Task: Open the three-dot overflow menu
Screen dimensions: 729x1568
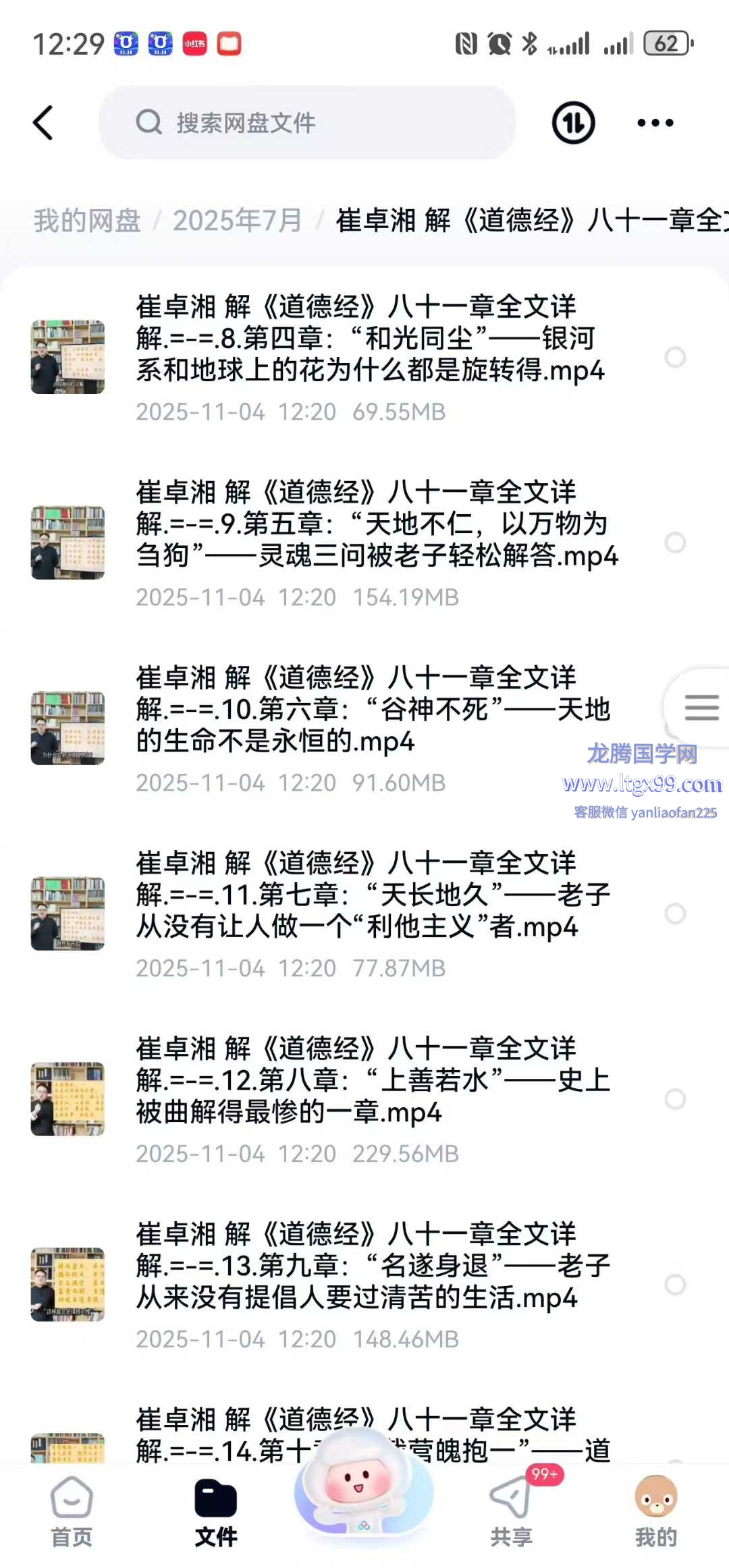Action: [655, 123]
